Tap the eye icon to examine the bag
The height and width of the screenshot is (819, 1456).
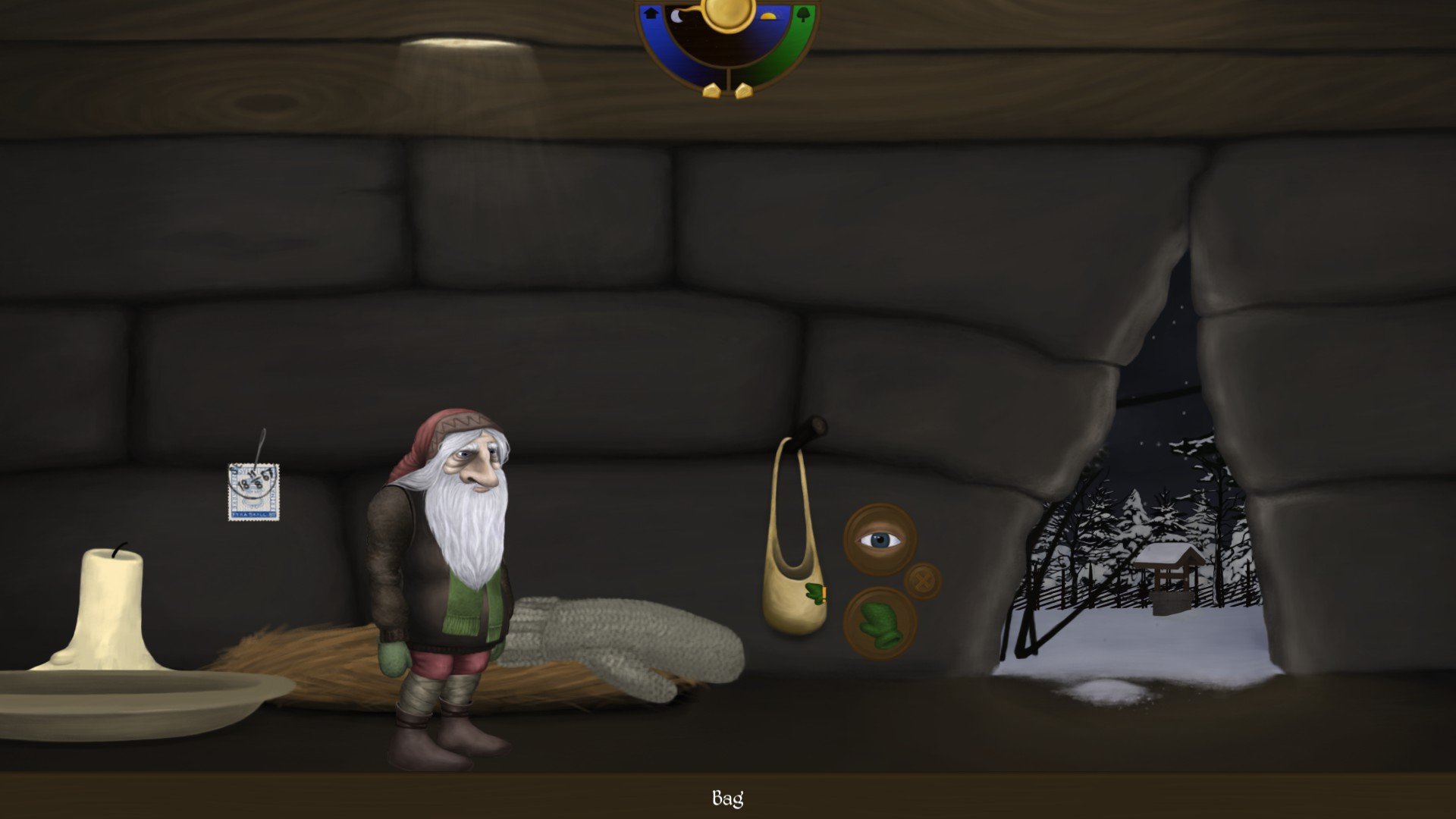(x=880, y=540)
